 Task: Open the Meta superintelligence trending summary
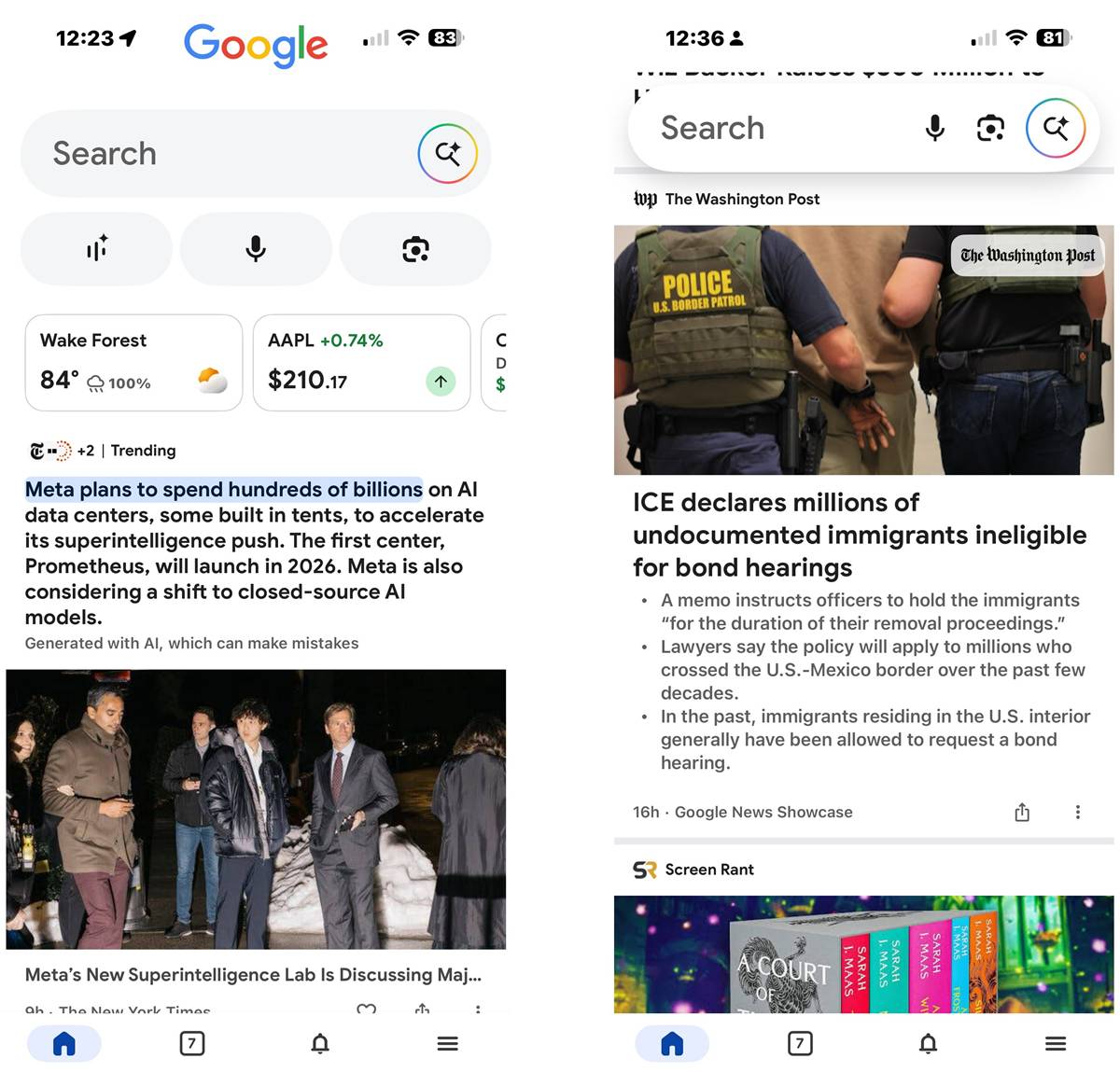point(254,552)
